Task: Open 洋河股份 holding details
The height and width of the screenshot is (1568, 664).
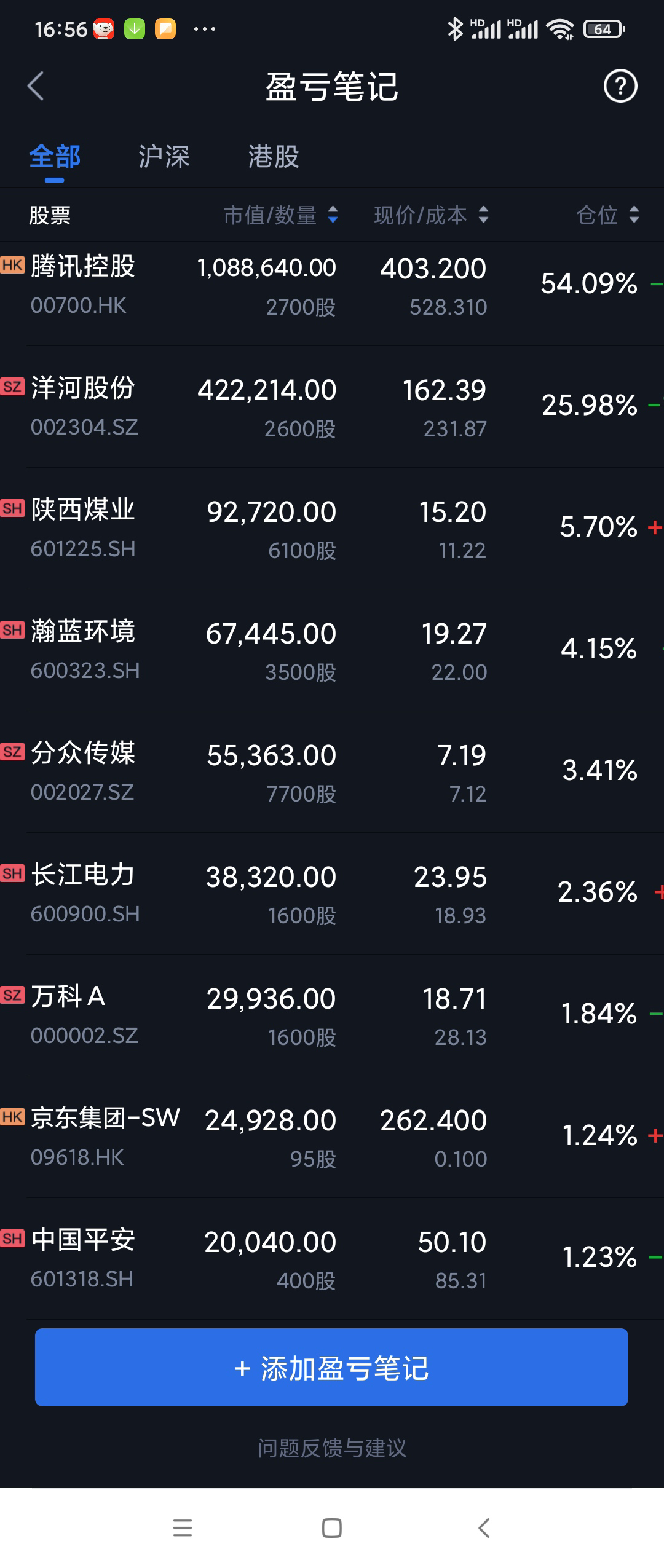Action: [x=332, y=408]
